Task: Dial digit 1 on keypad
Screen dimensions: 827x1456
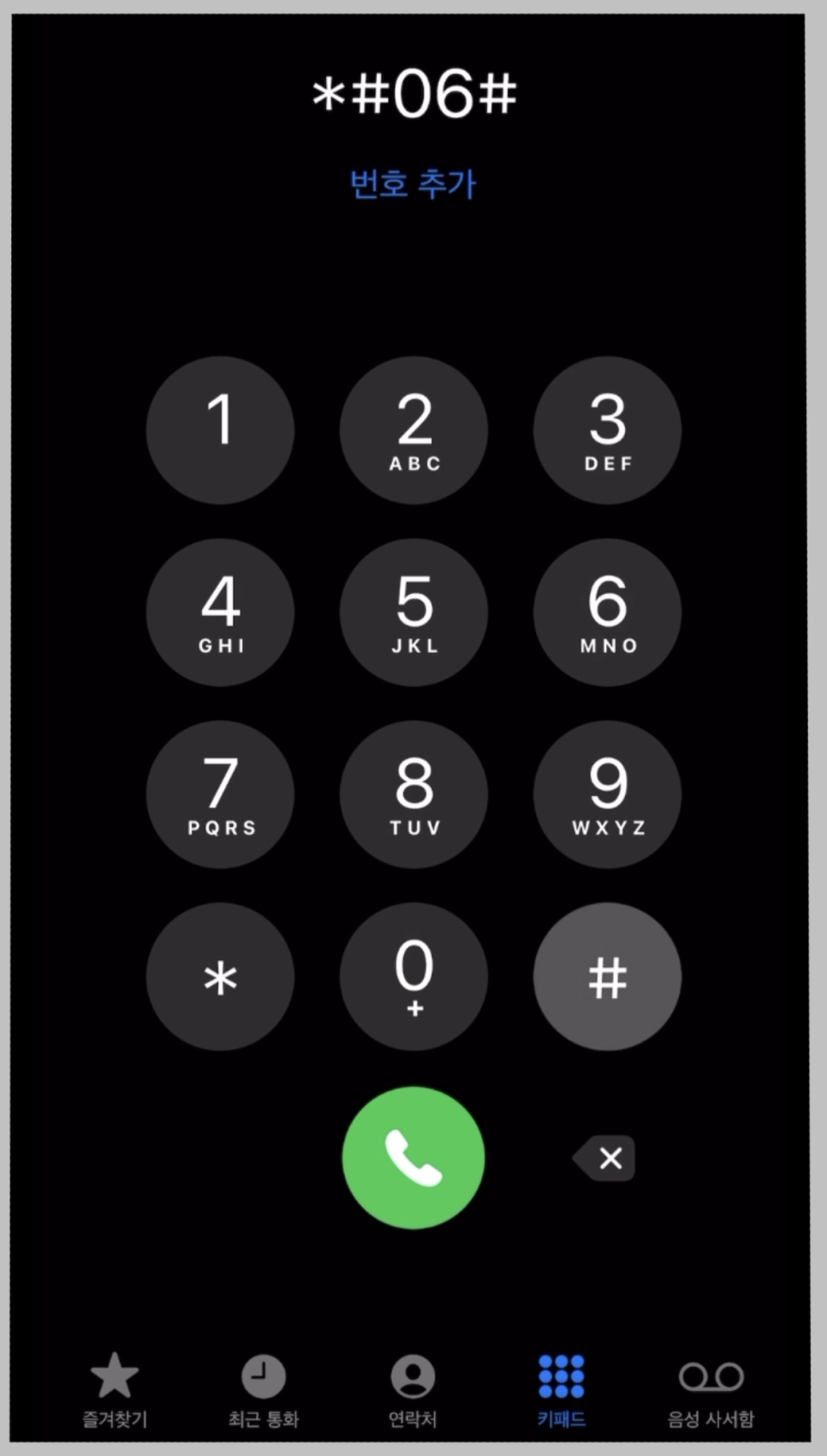Action: tap(220, 431)
